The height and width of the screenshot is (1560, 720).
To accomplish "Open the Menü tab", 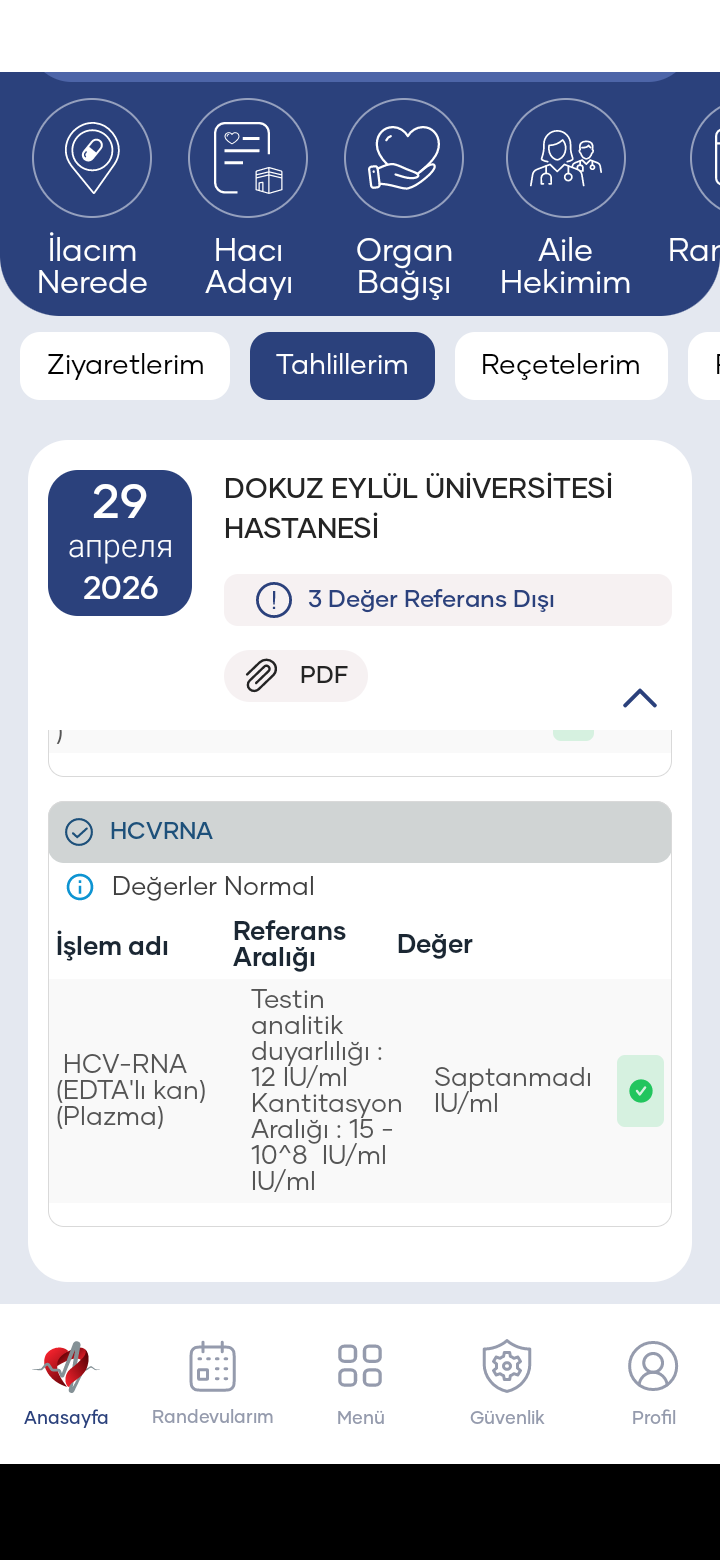I will pos(360,1384).
